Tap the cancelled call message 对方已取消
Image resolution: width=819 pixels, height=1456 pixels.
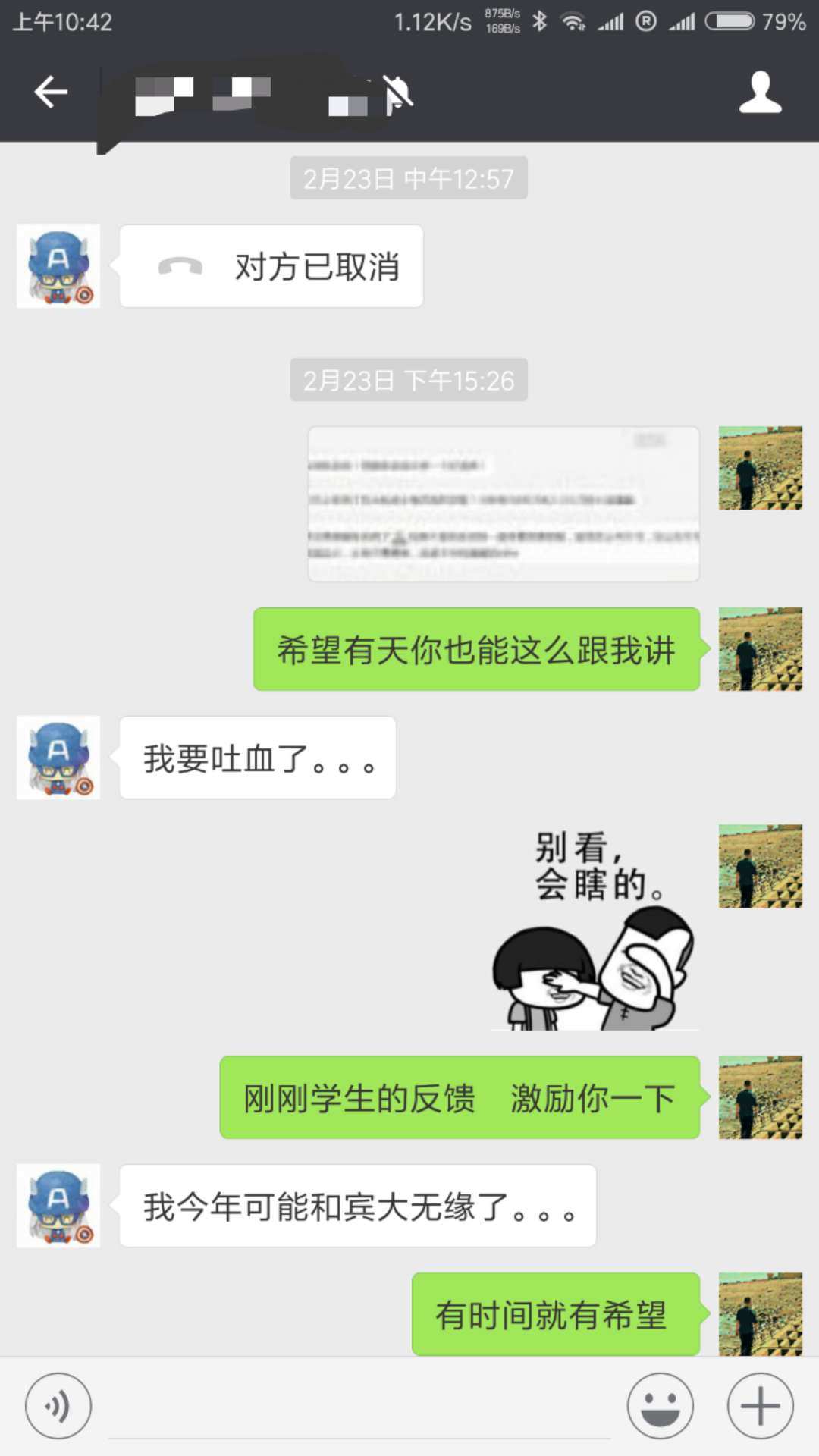pyautogui.click(x=271, y=267)
